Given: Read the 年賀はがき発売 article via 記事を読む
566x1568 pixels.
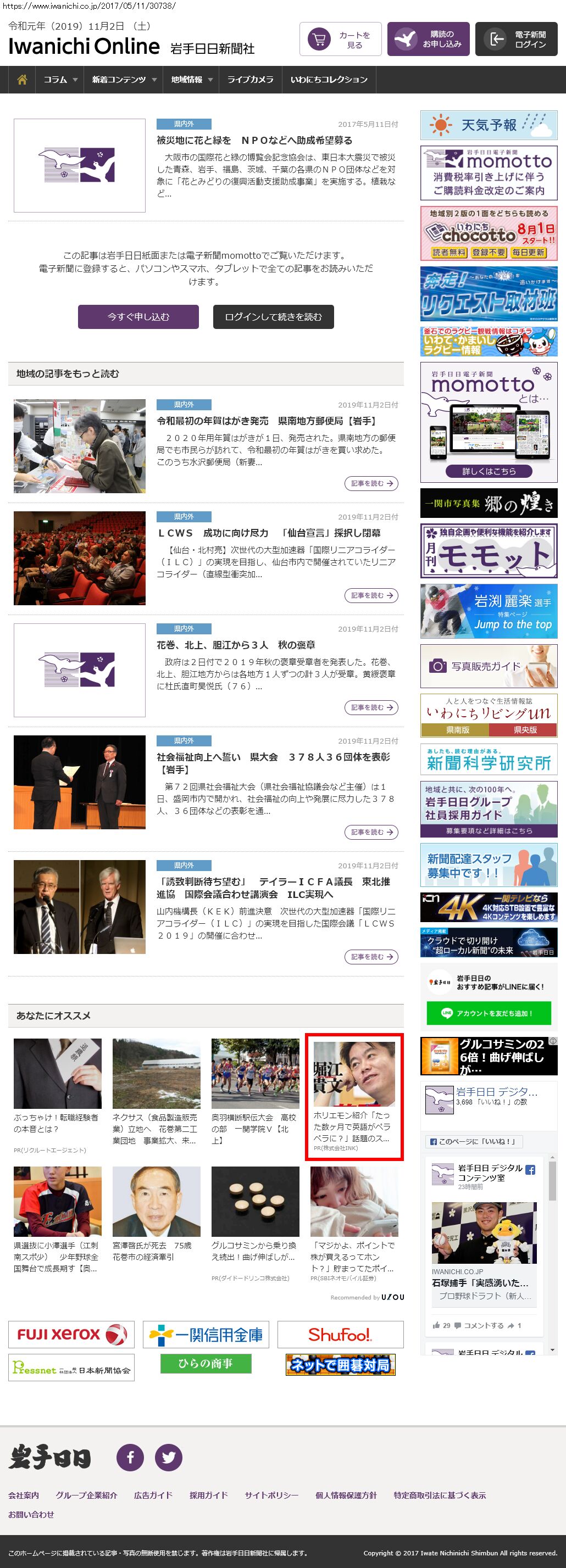Looking at the screenshot, I should coord(370,483).
